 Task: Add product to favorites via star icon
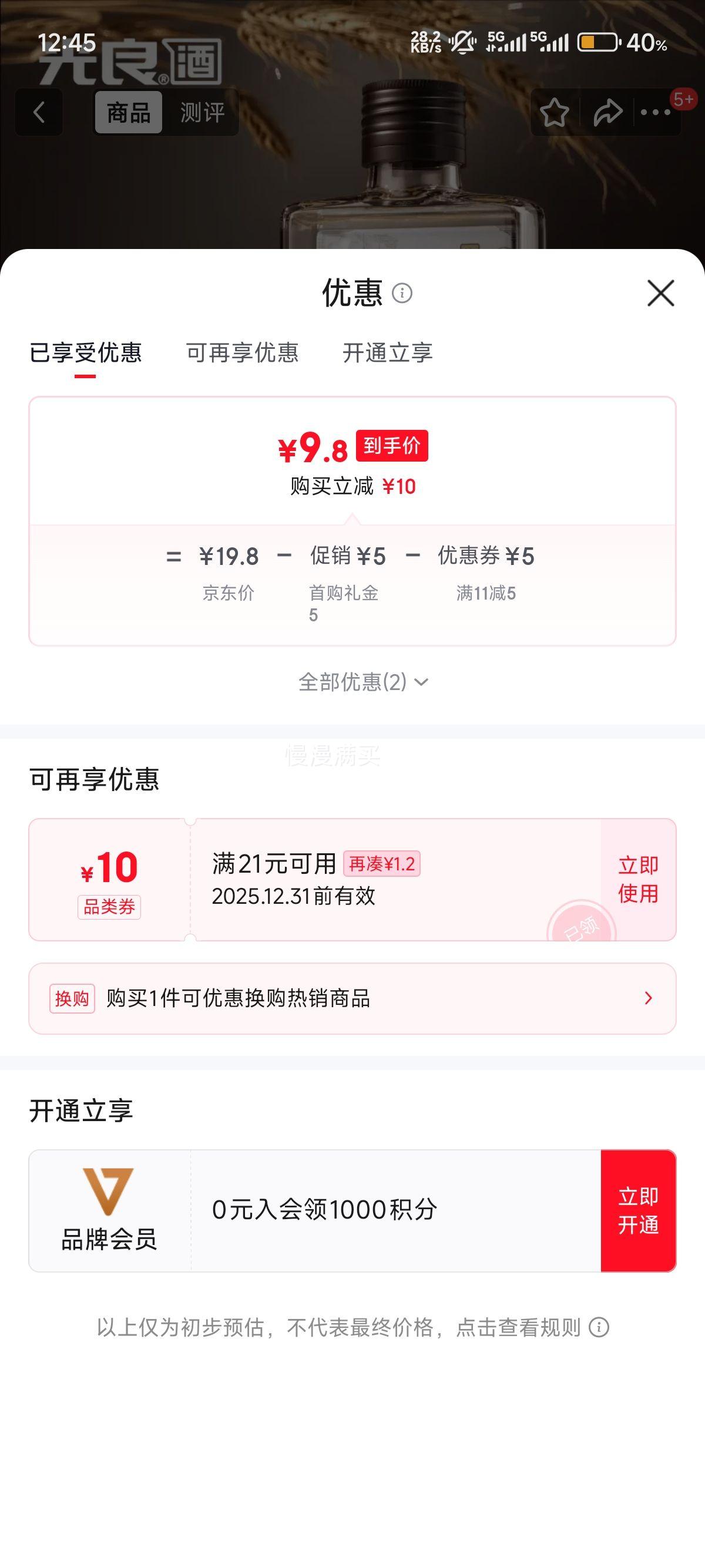[555, 113]
